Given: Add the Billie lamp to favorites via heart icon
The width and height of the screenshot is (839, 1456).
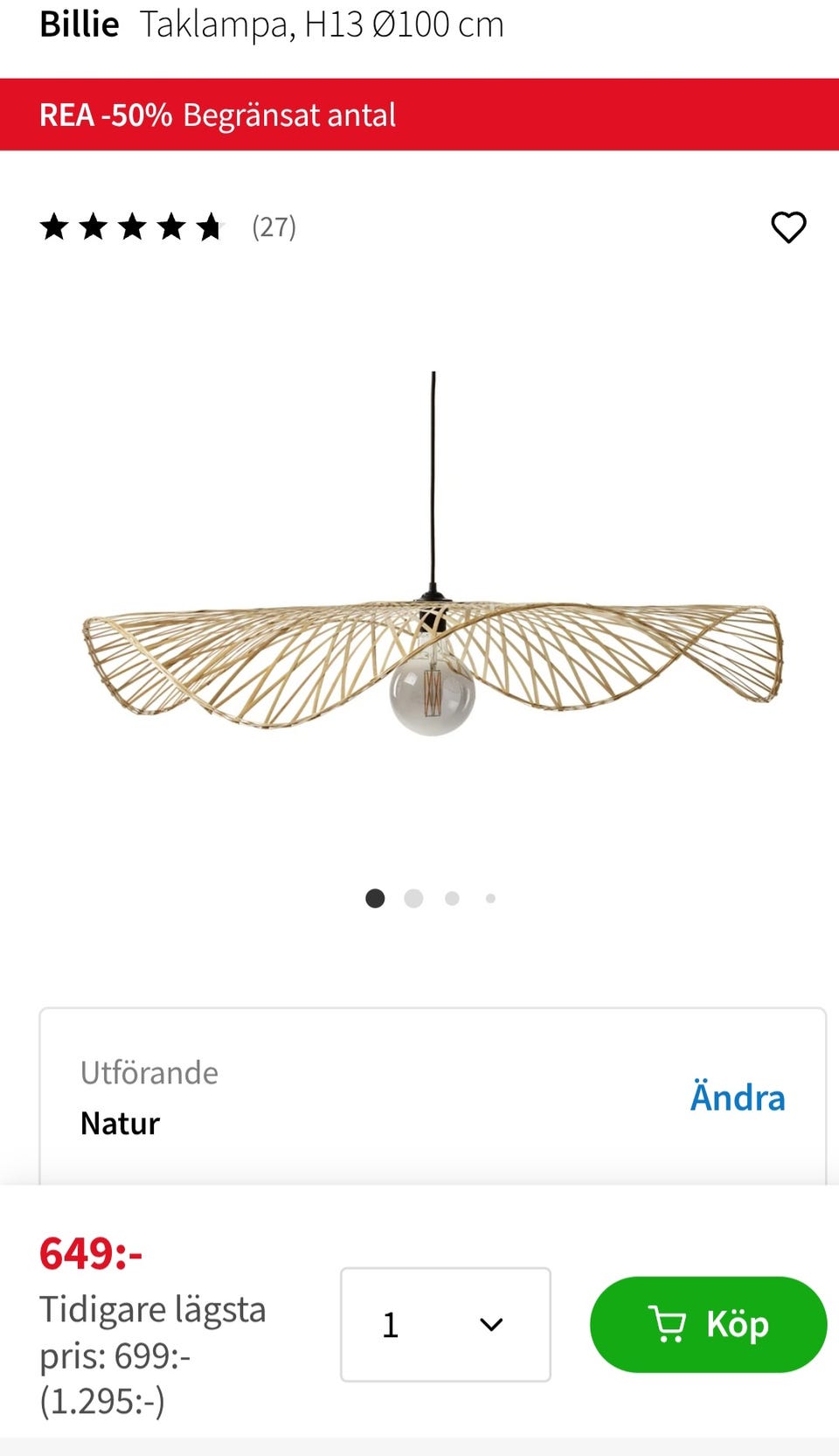Looking at the screenshot, I should (787, 227).
